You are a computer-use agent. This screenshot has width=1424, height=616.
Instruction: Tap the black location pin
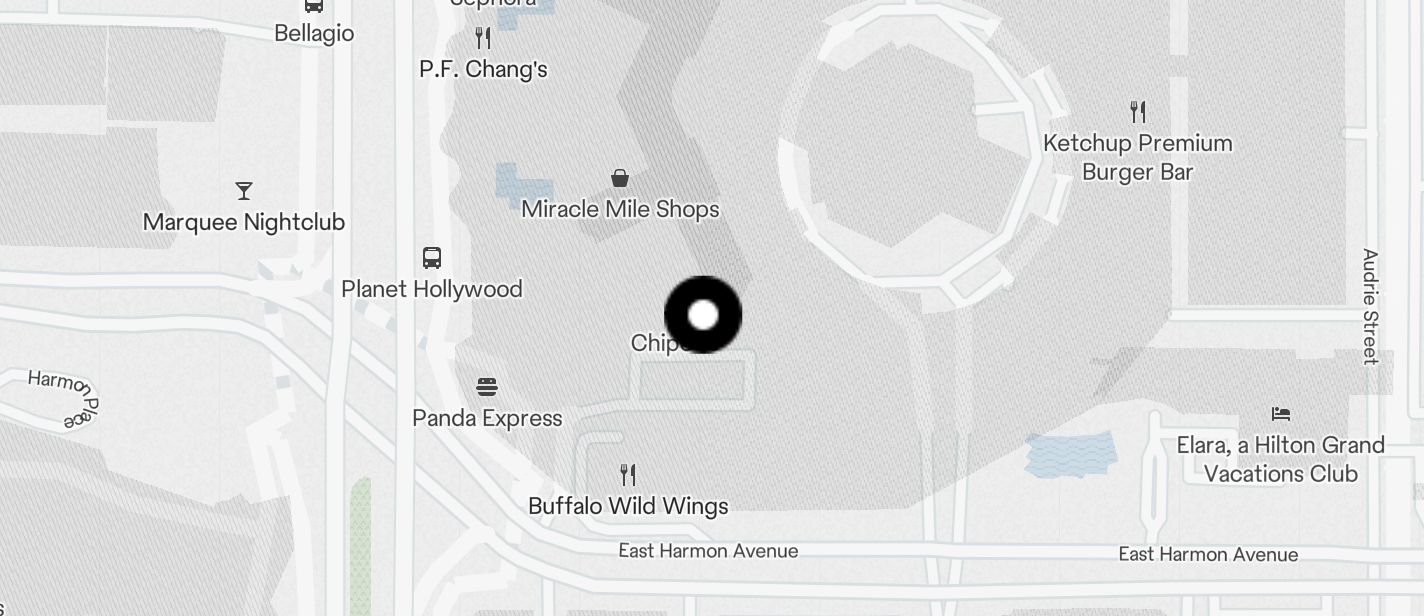(x=703, y=315)
